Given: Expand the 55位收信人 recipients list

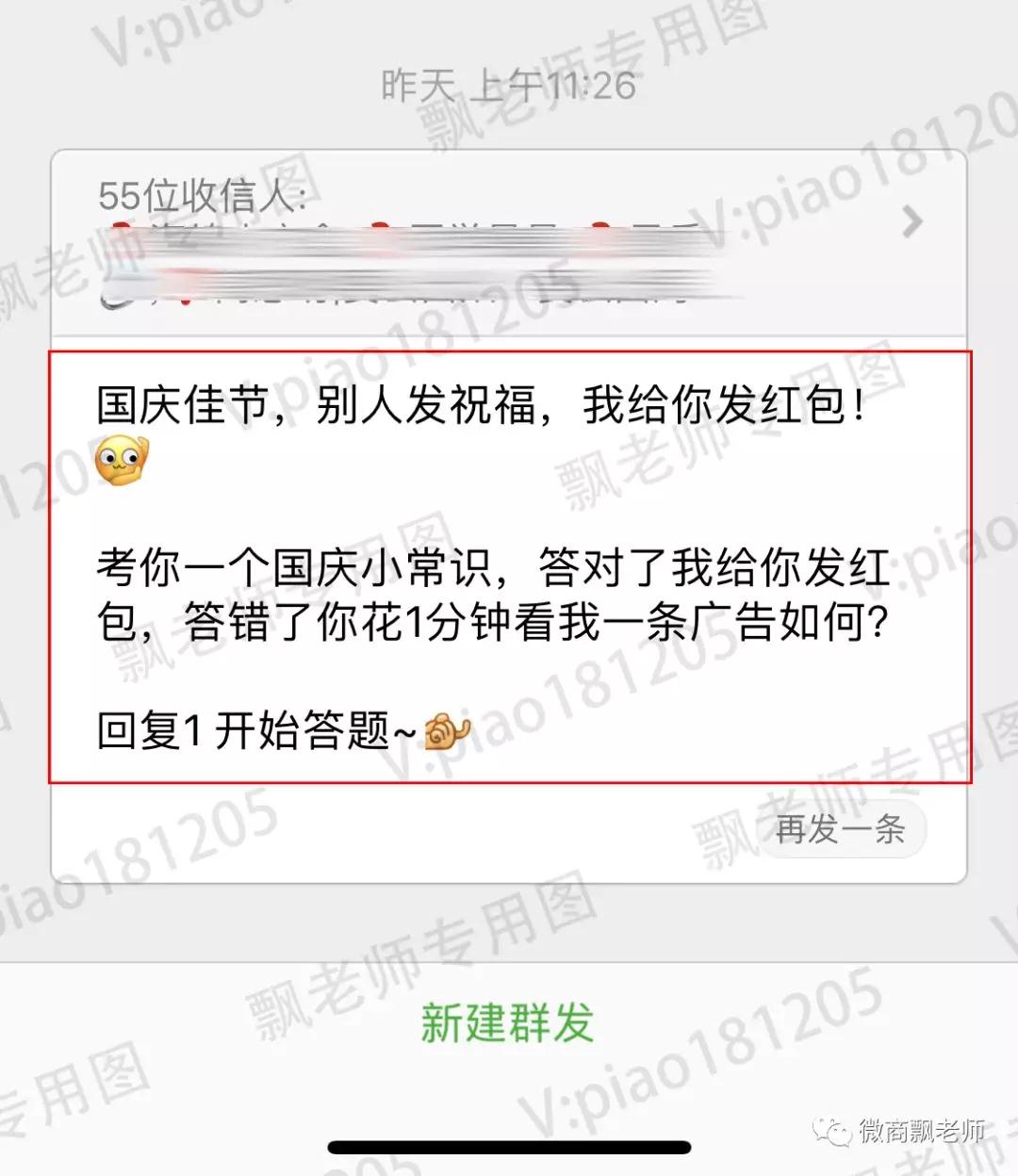Looking at the screenshot, I should click(x=911, y=223).
